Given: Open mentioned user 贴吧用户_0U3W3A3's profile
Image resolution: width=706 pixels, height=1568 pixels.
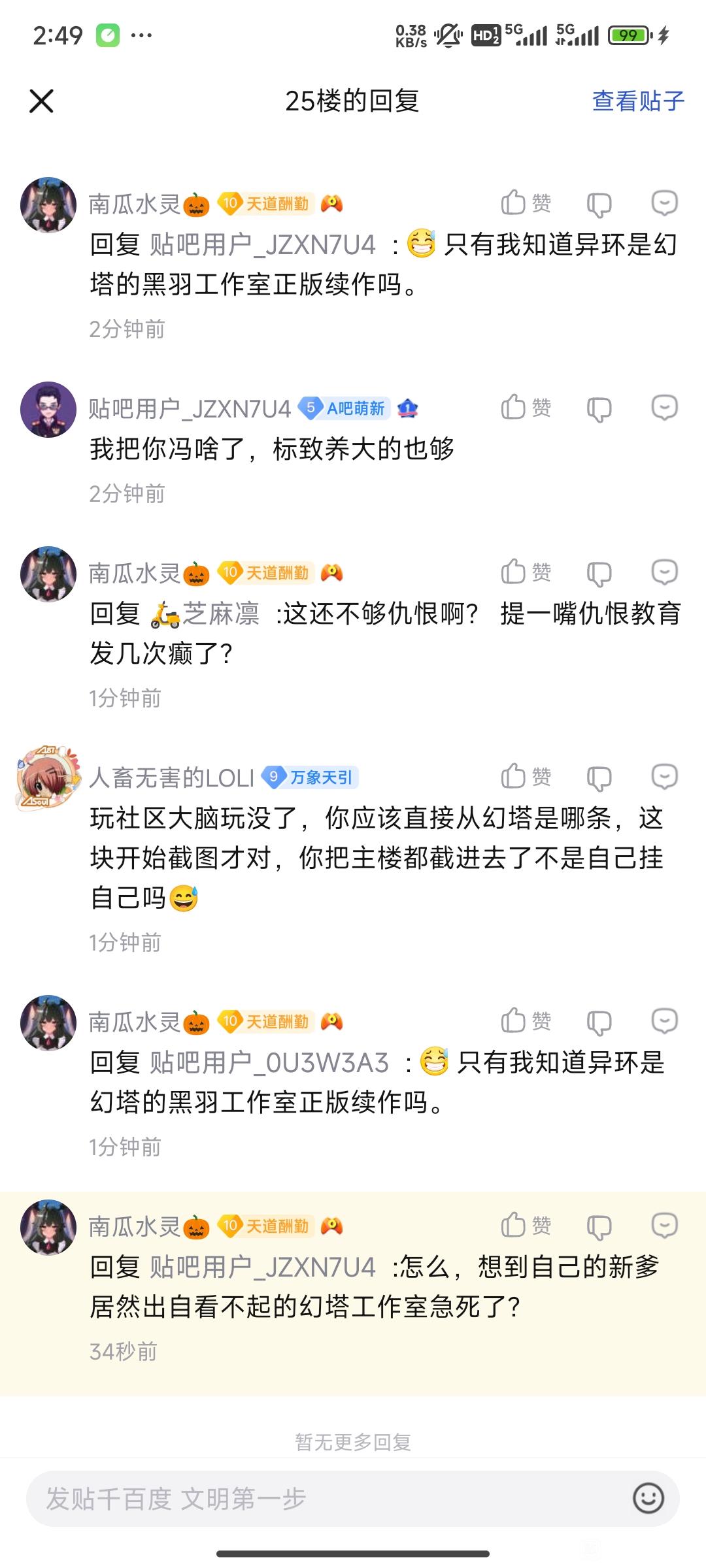Looking at the screenshot, I should pyautogui.click(x=269, y=1063).
